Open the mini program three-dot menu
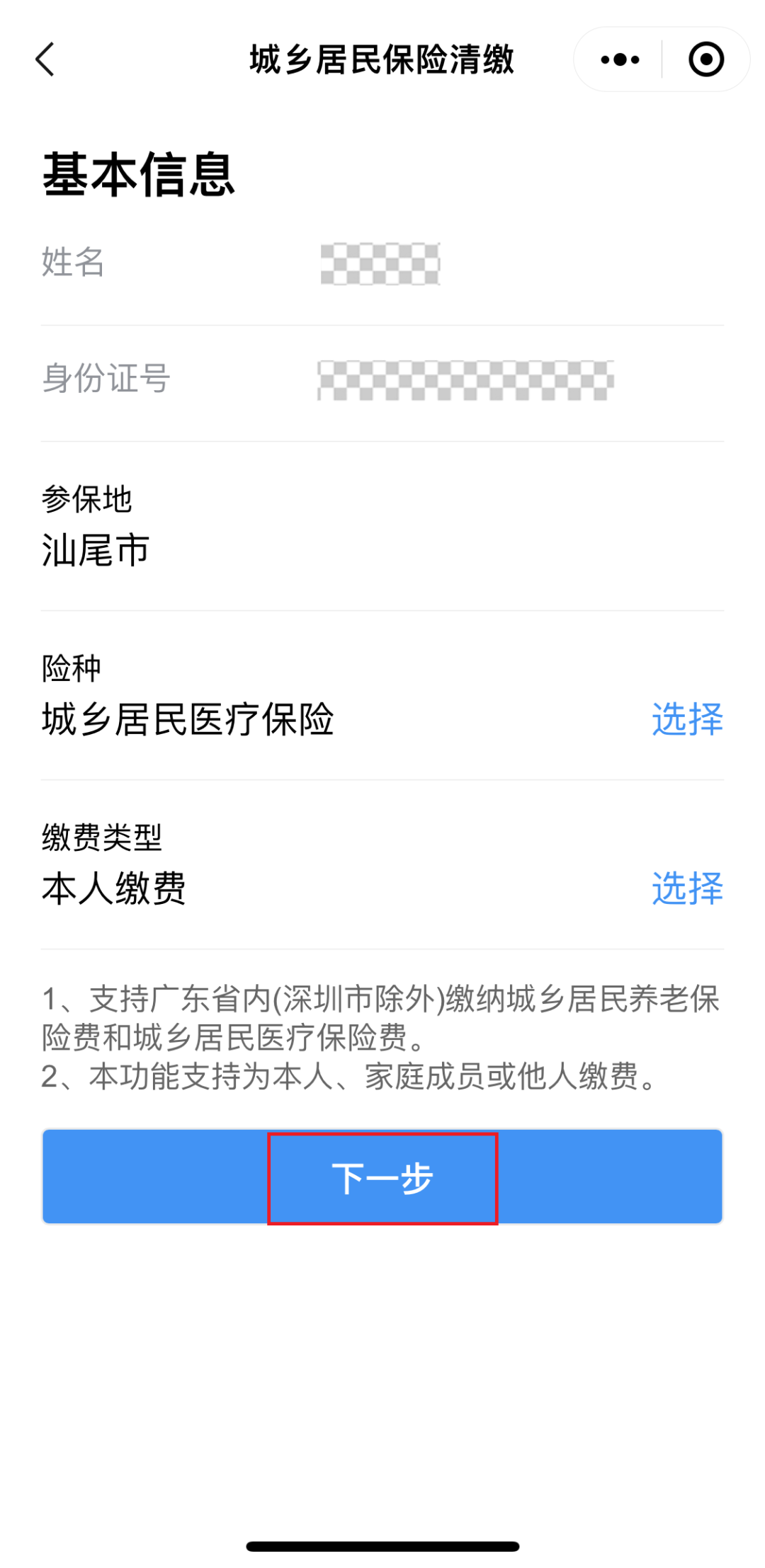Viewport: 765px width, 1568px height. (x=620, y=59)
